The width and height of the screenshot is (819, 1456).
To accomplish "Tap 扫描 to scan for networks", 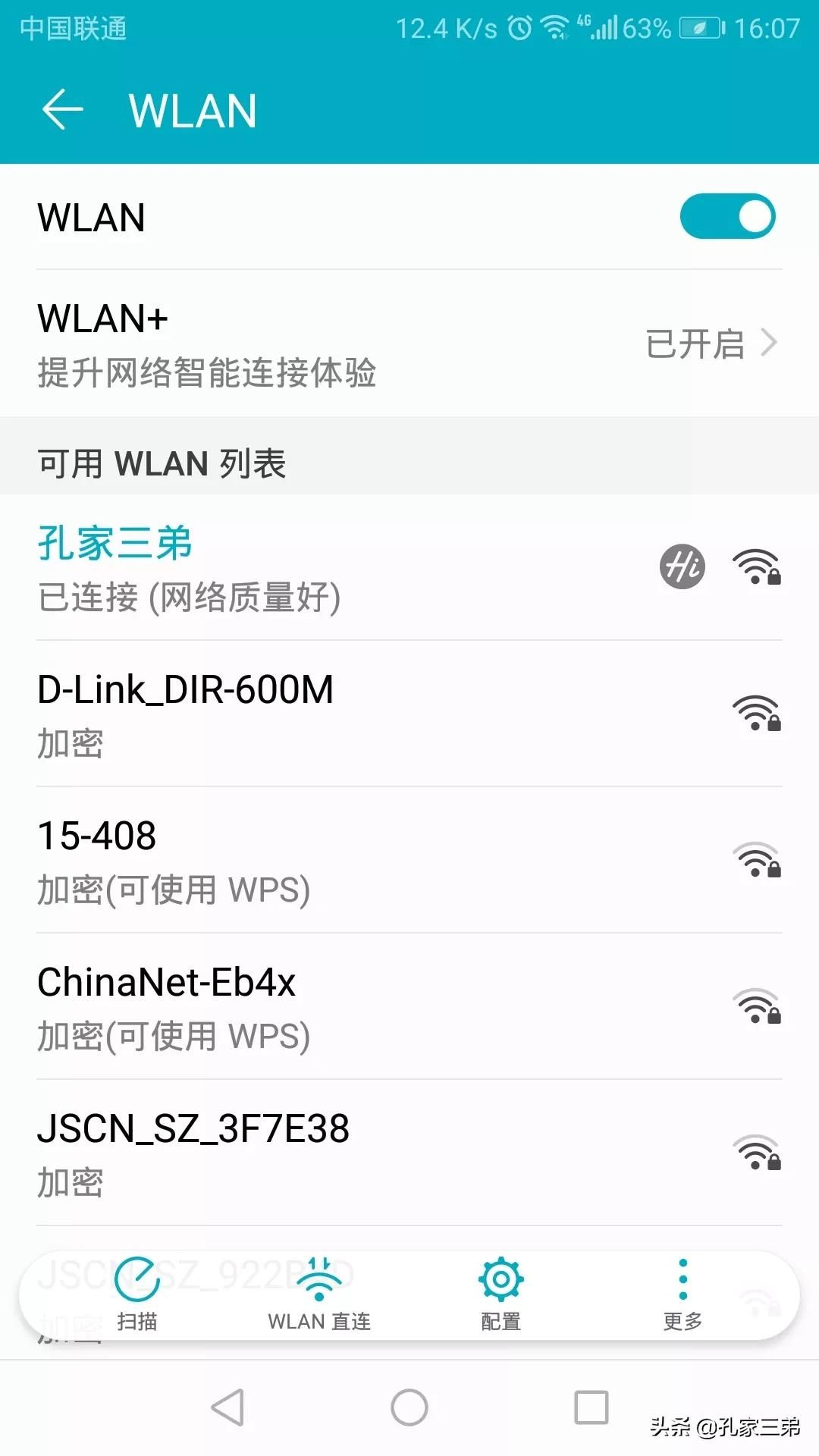I will click(137, 1294).
